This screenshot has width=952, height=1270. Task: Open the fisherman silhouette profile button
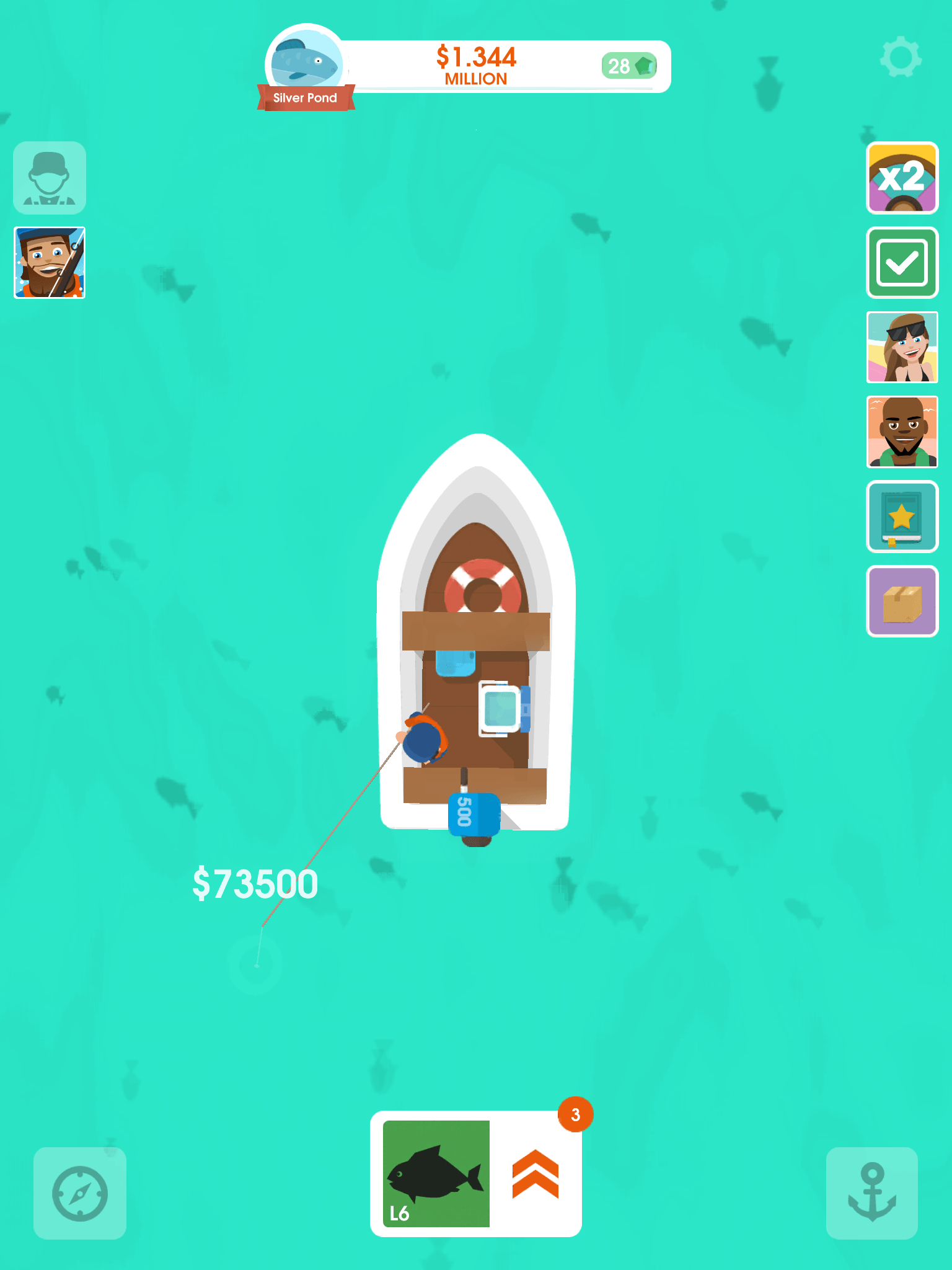coord(50,178)
